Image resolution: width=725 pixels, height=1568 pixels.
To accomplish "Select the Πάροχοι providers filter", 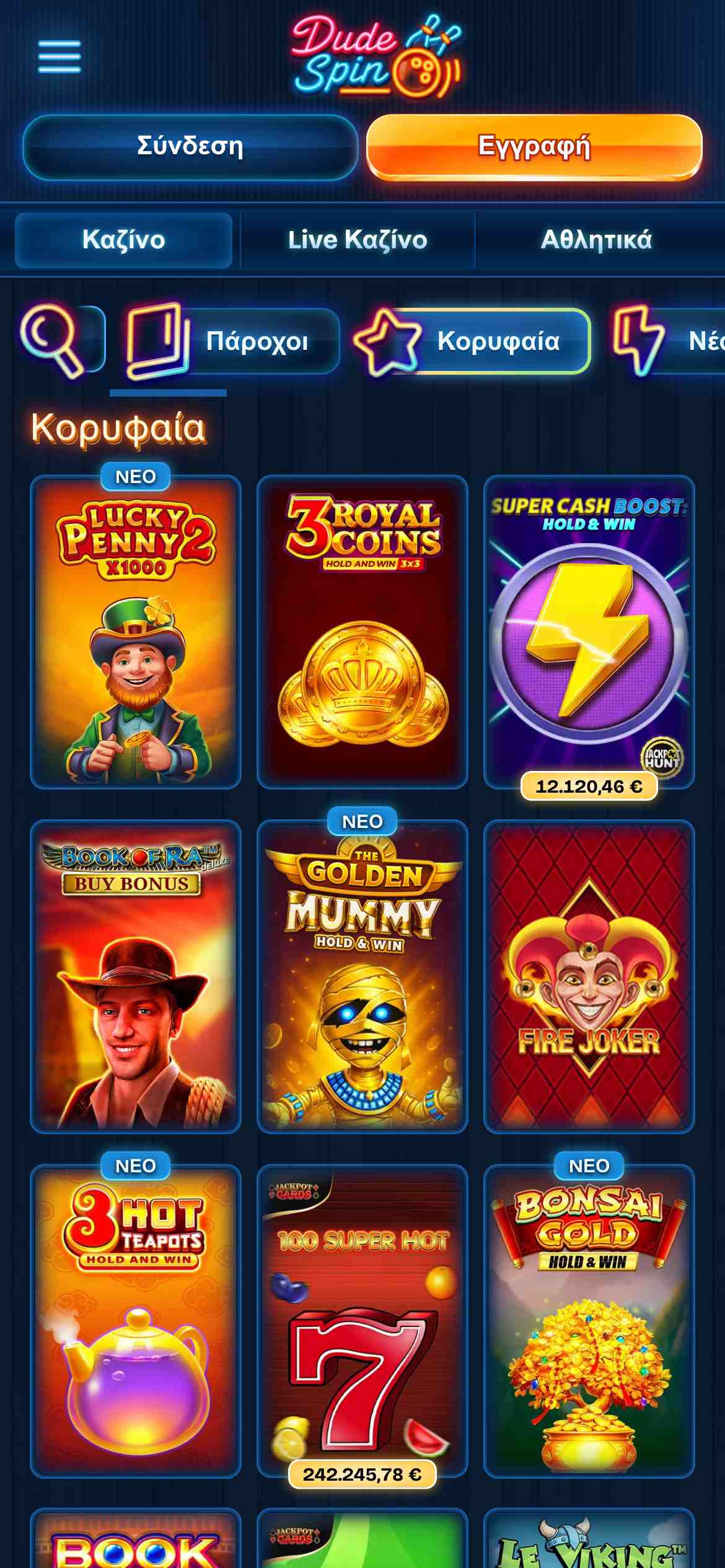I will click(231, 341).
